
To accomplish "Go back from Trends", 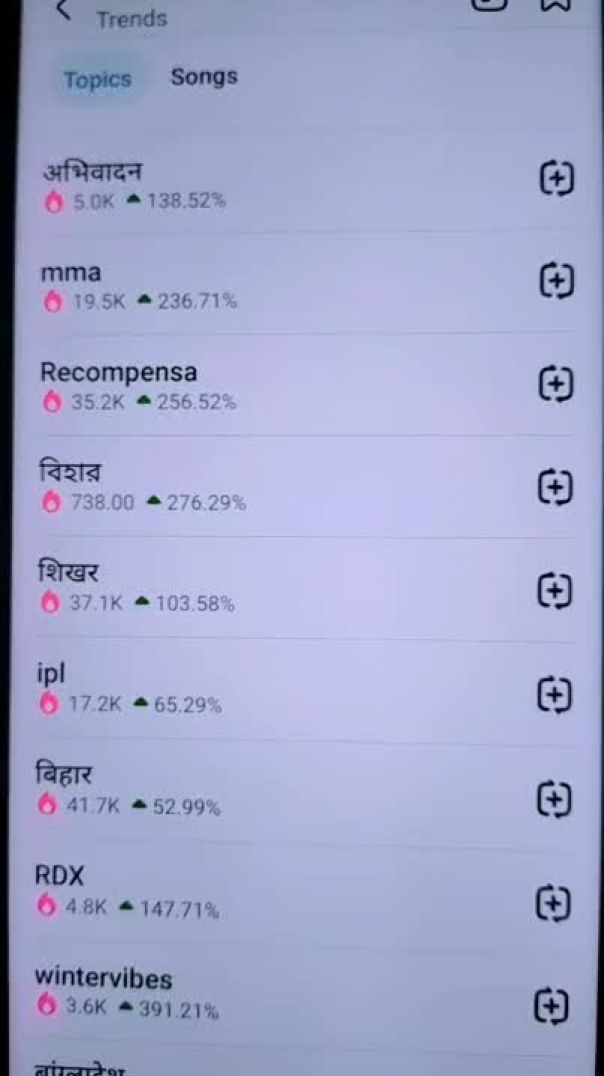I will point(64,10).
